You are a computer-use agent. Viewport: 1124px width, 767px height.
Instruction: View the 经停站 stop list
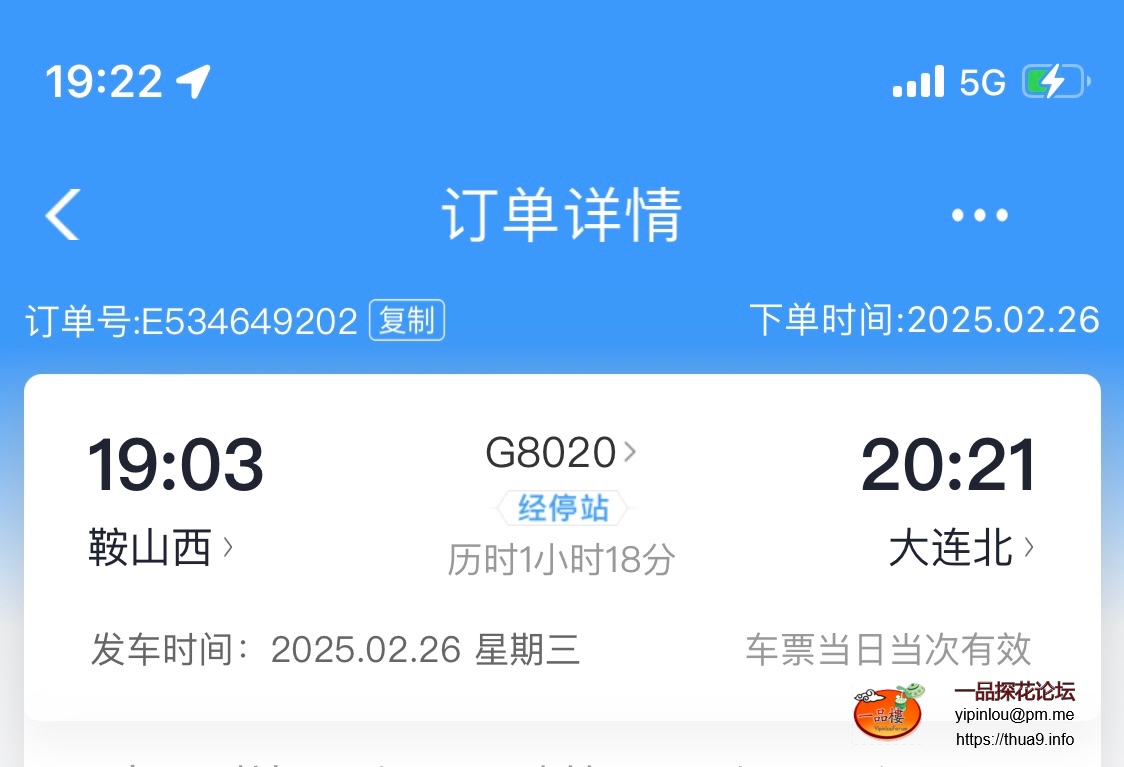click(562, 508)
